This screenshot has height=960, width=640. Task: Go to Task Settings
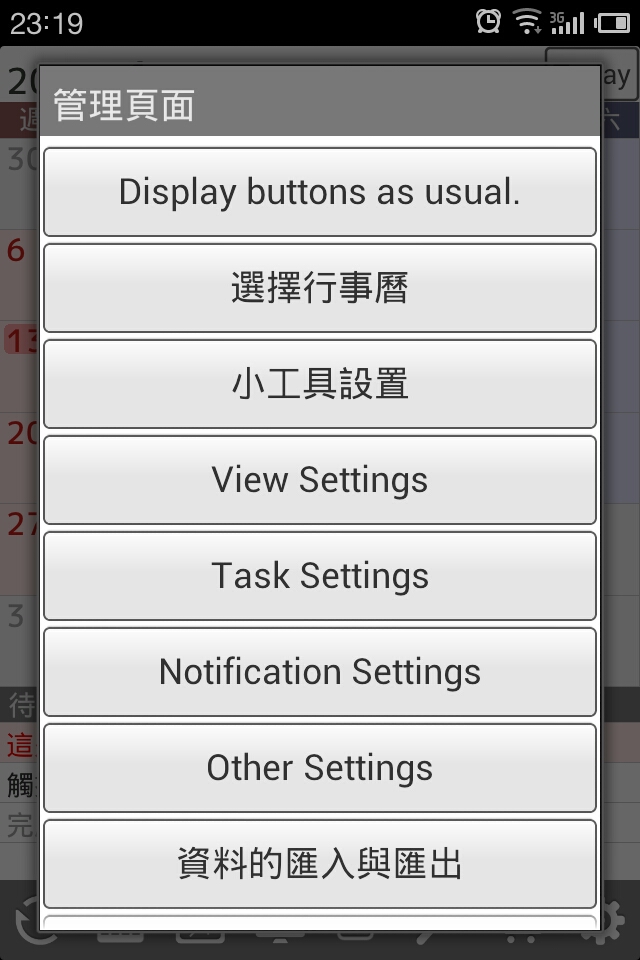coord(320,576)
